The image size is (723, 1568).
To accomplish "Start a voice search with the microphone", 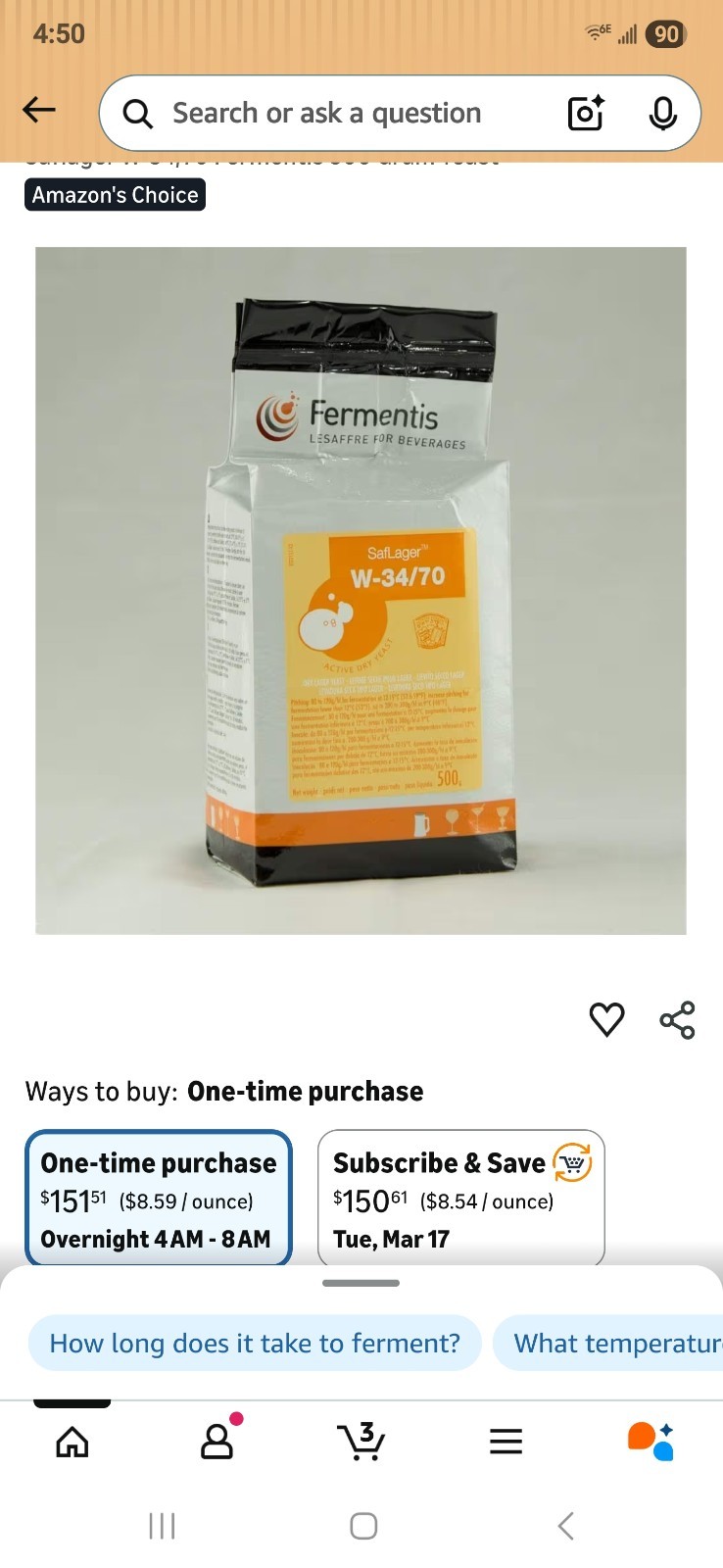I will tap(663, 113).
